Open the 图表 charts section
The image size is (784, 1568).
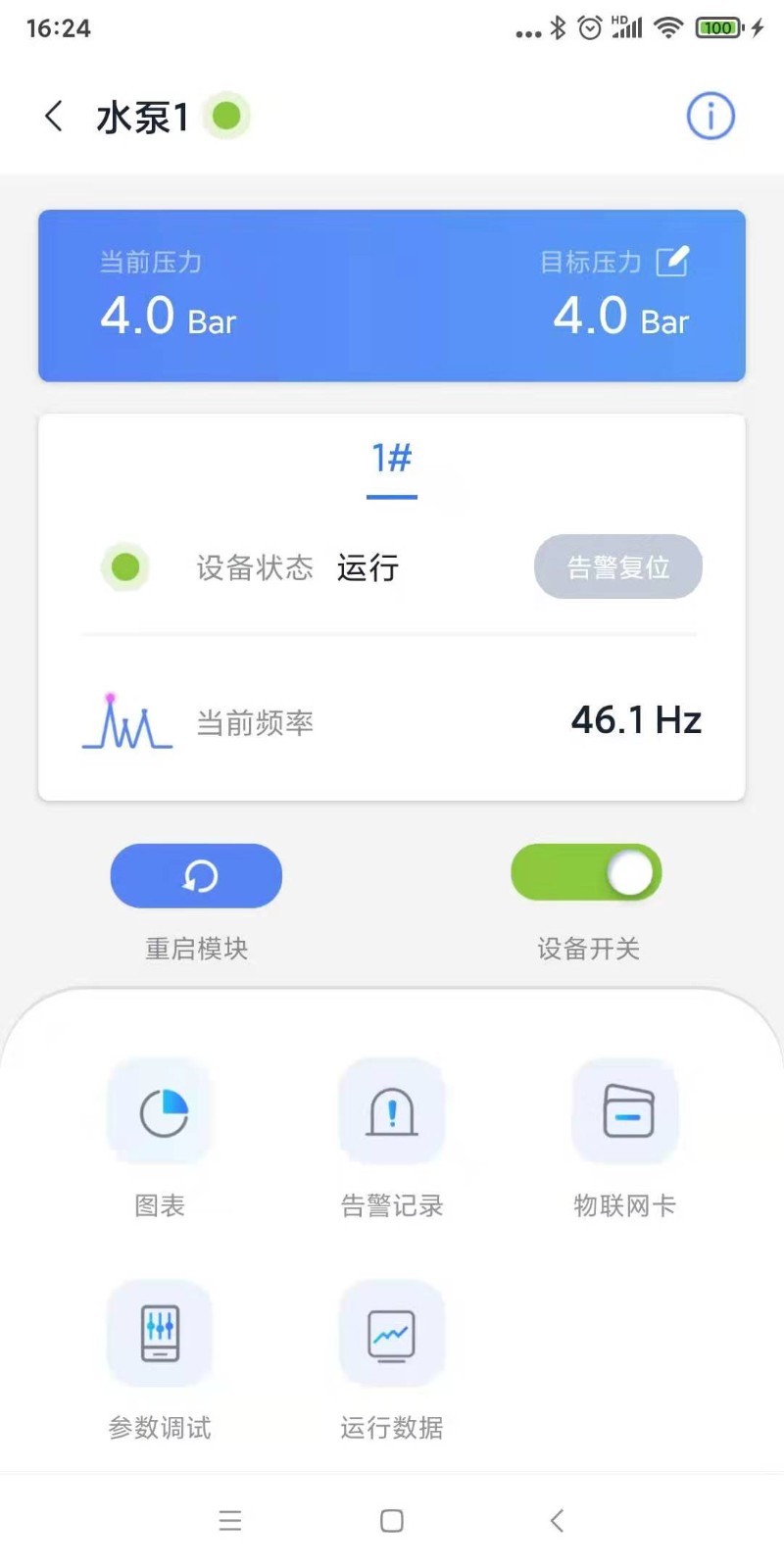[161, 1112]
